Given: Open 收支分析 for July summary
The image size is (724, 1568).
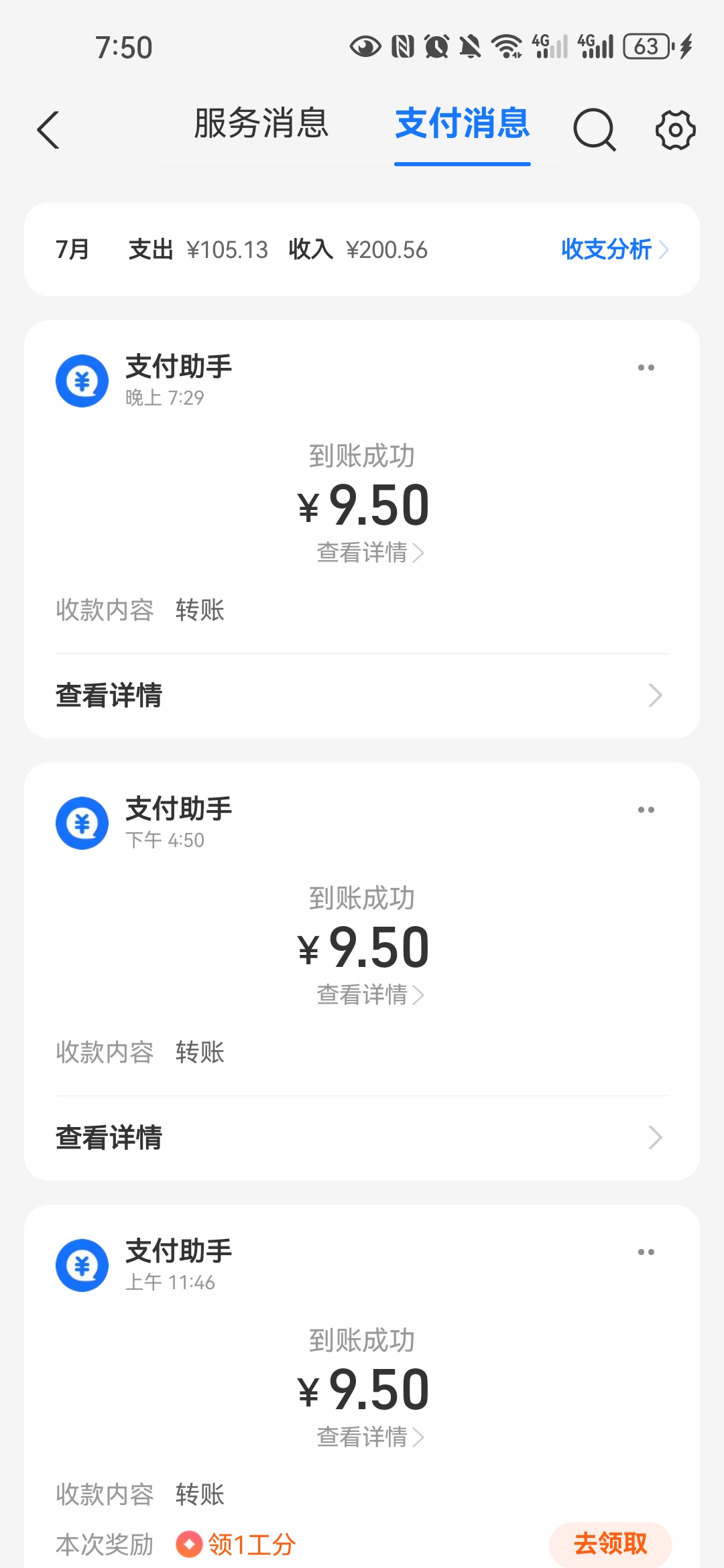Looking at the screenshot, I should 605,249.
